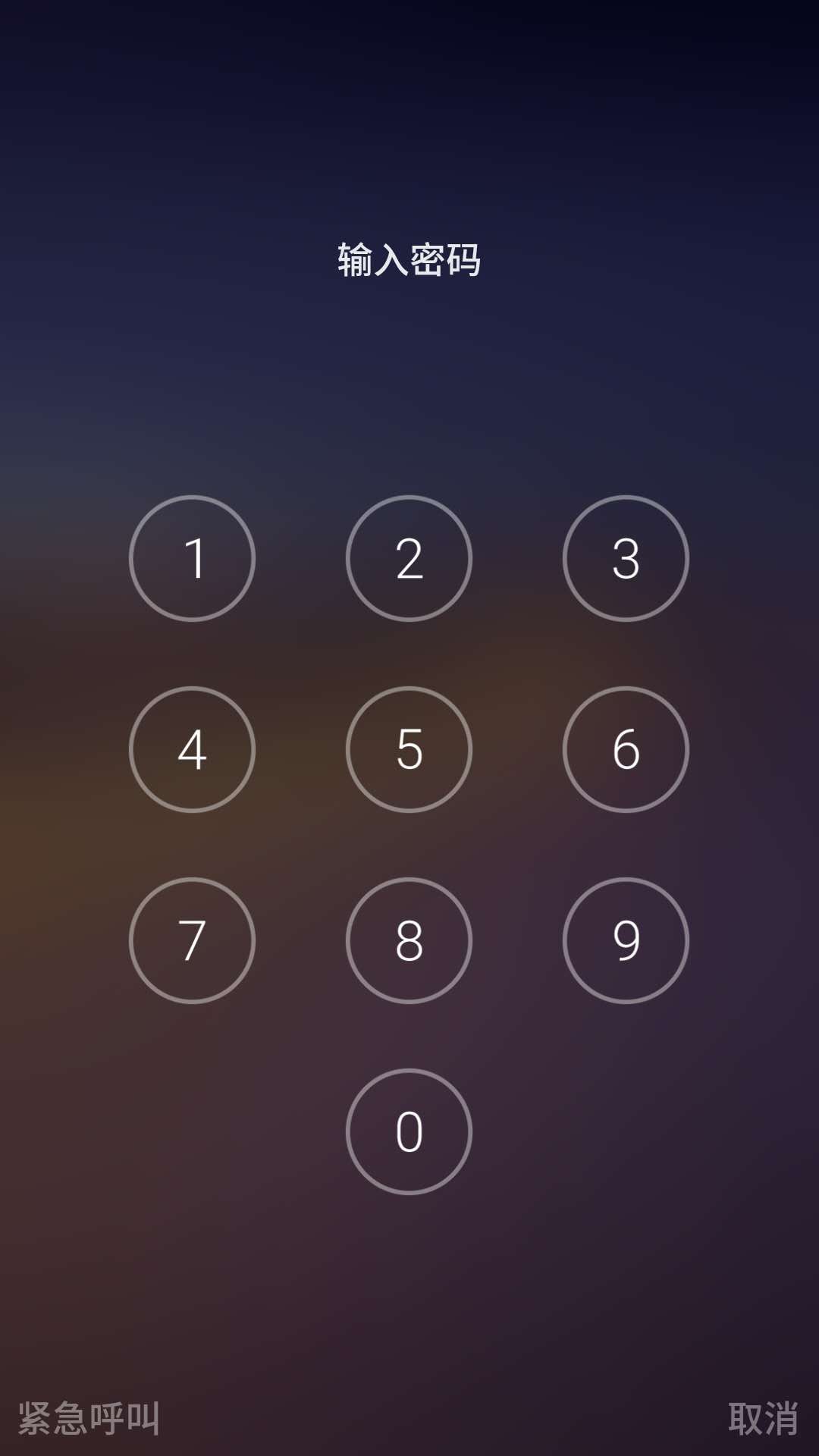The width and height of the screenshot is (819, 1456).
Task: Select number 3 on the keypad
Action: tap(626, 558)
